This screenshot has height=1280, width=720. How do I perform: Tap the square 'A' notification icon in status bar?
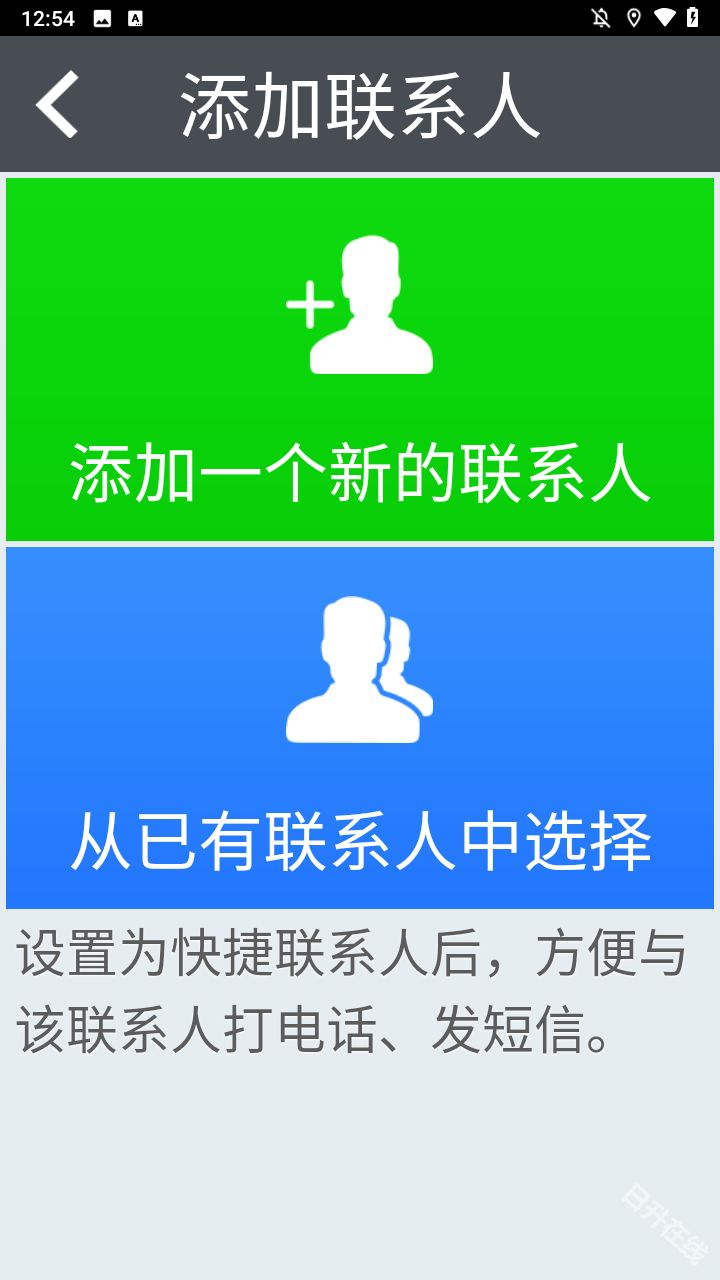coord(135,17)
